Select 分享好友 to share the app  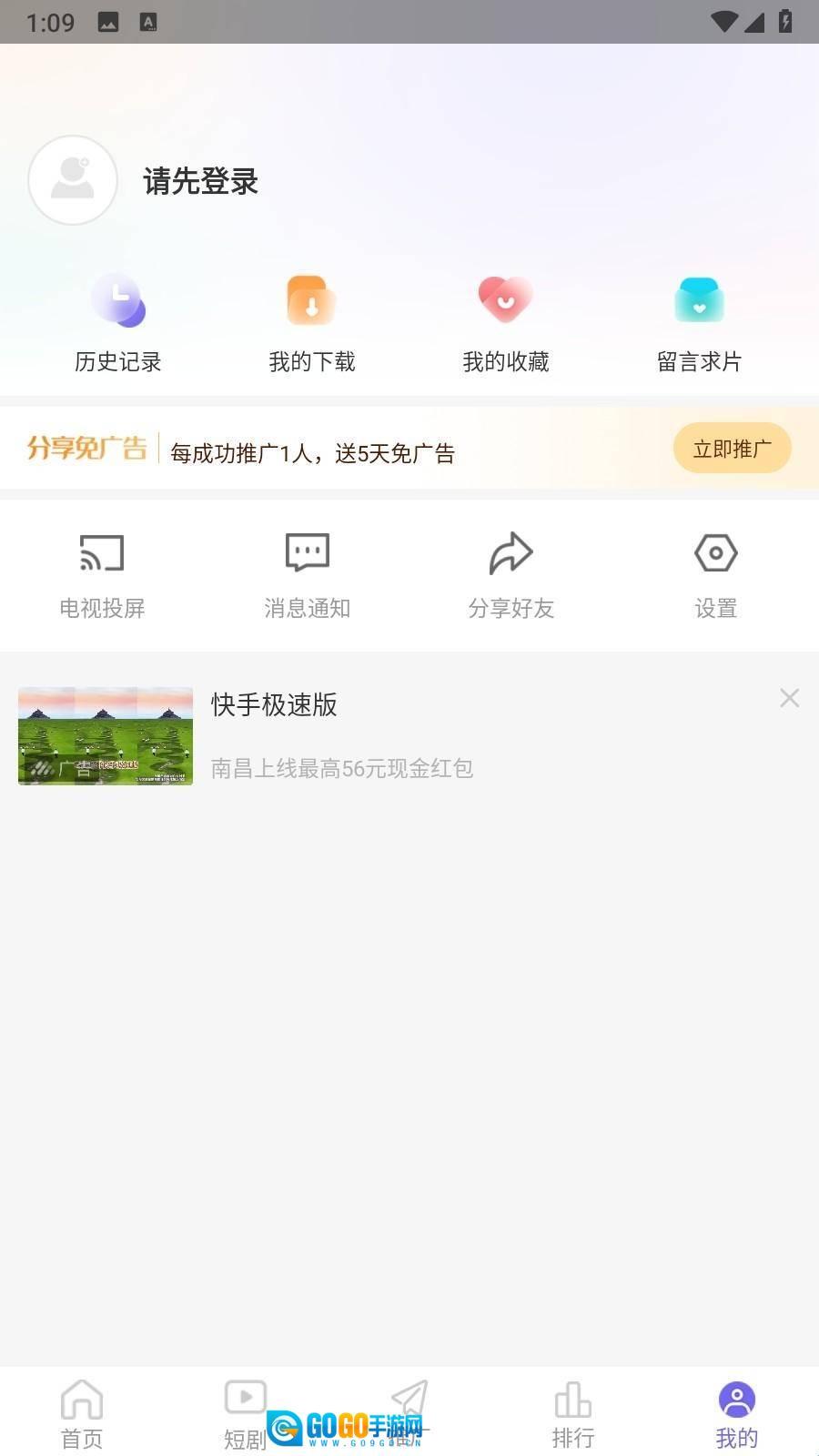[511, 575]
